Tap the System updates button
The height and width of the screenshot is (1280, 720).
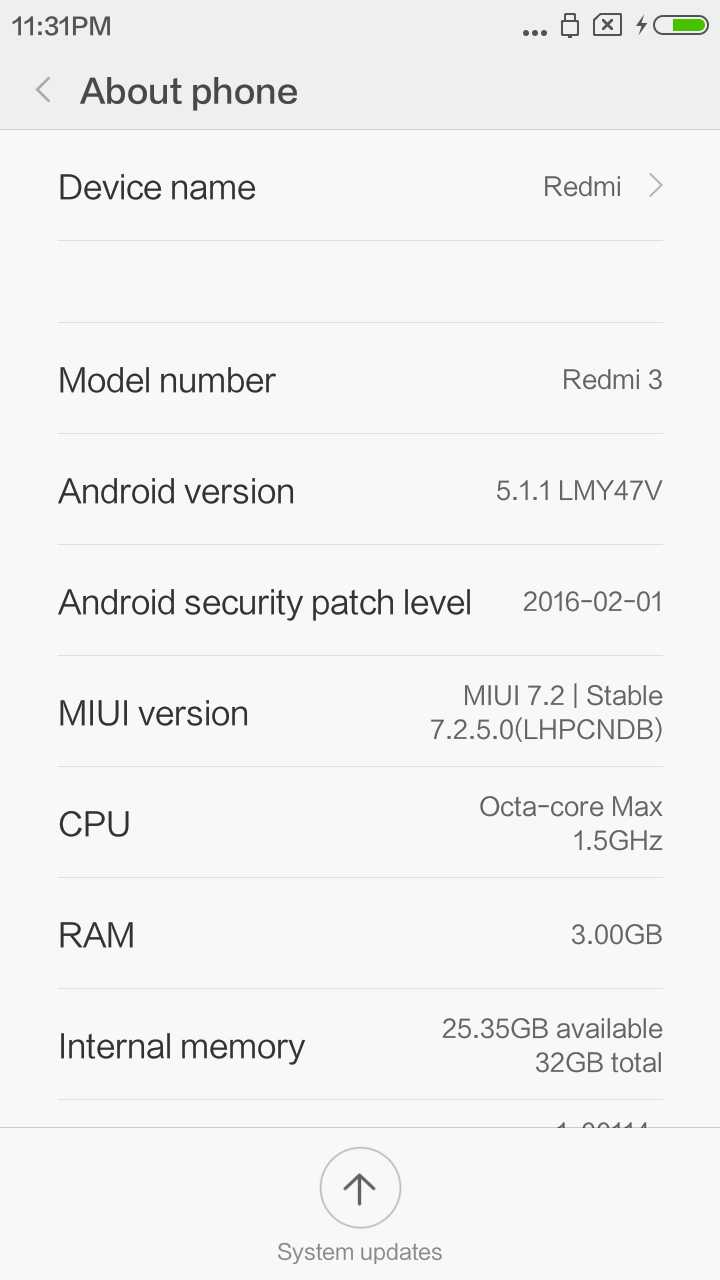pos(360,1189)
